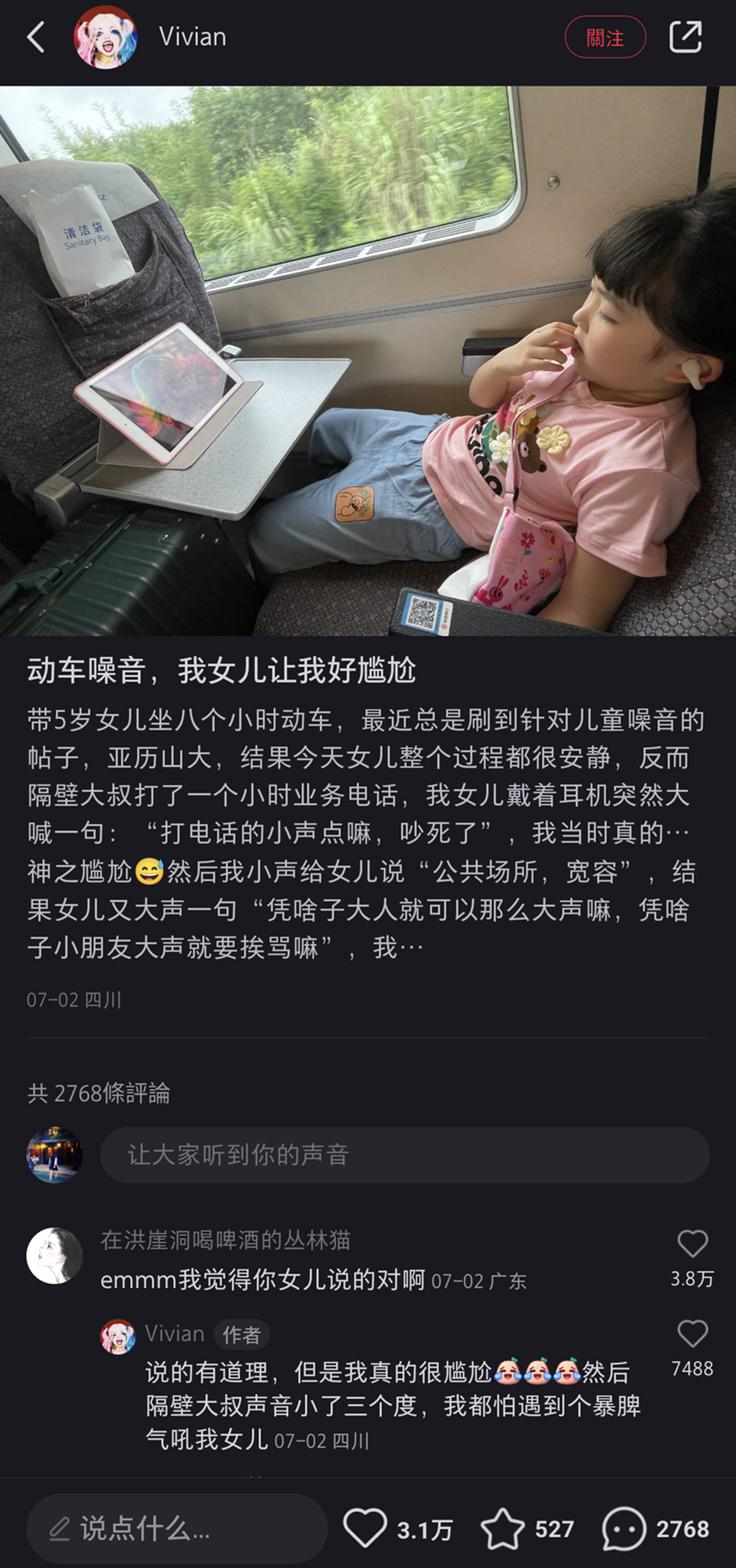
Task: Like the post with the heart icon
Action: [x=365, y=1528]
